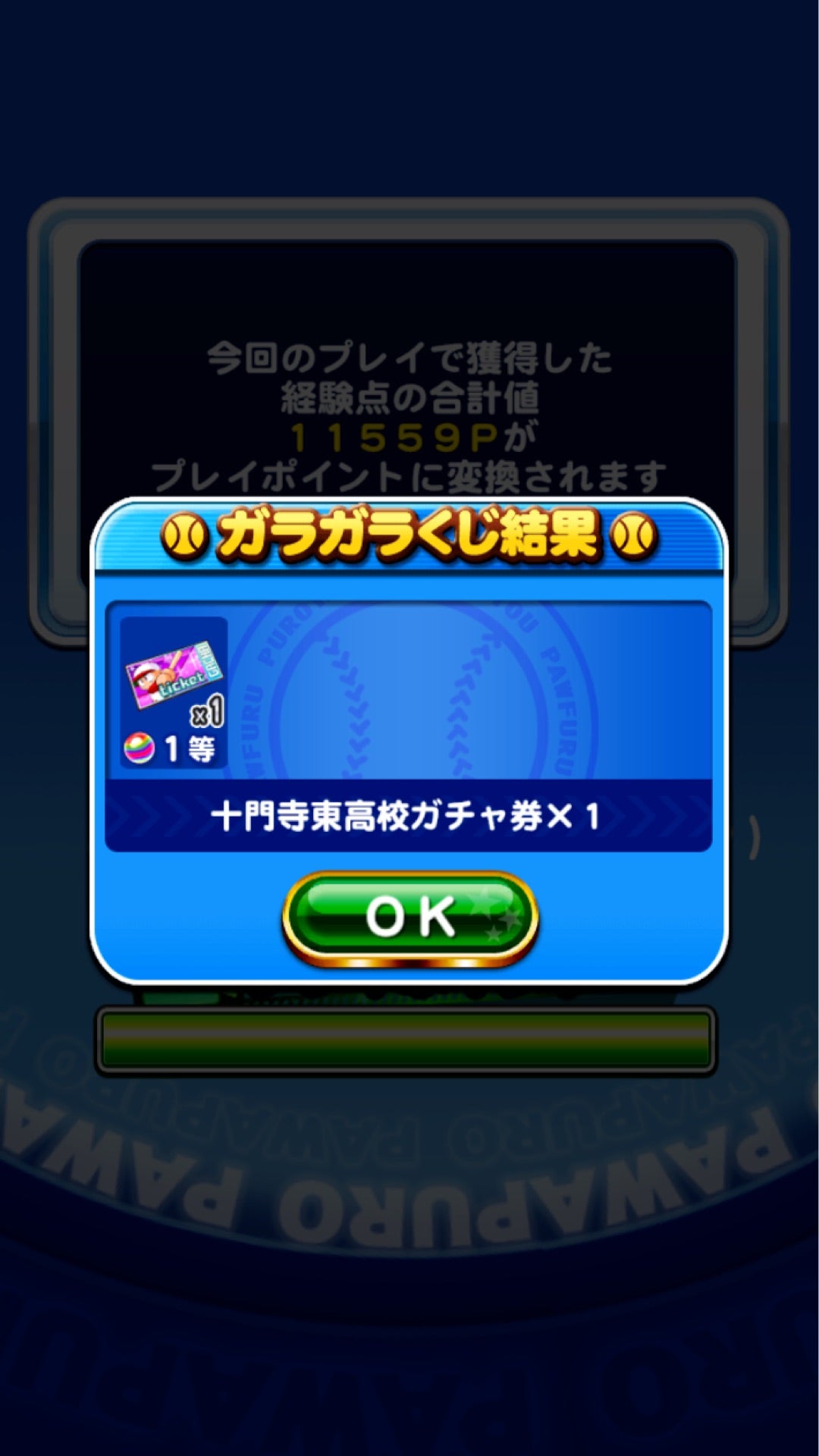Tap the gacha ticket prize icon
This screenshot has height=1456, width=819.
(x=173, y=675)
